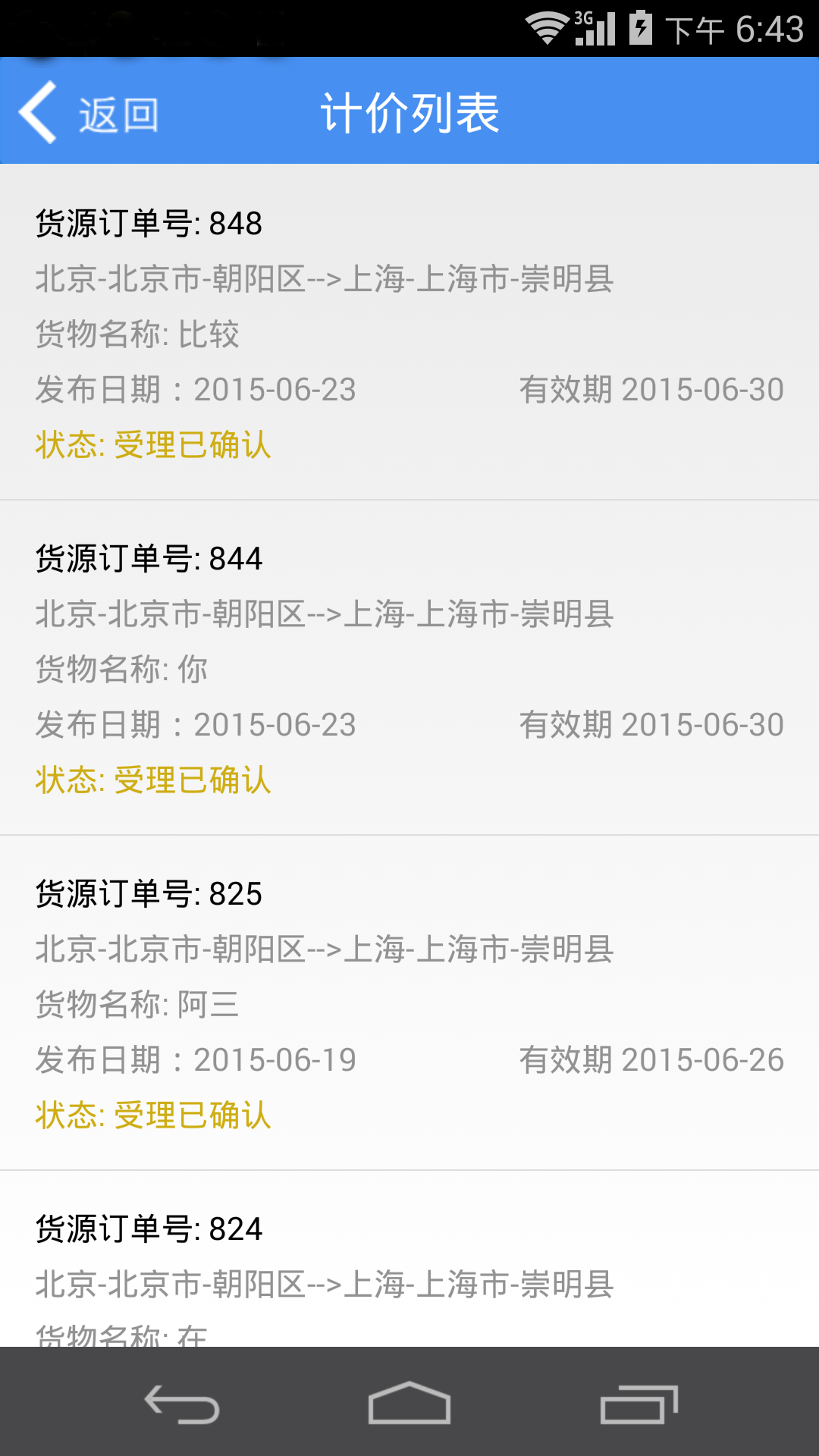Open order number 844

(409, 667)
